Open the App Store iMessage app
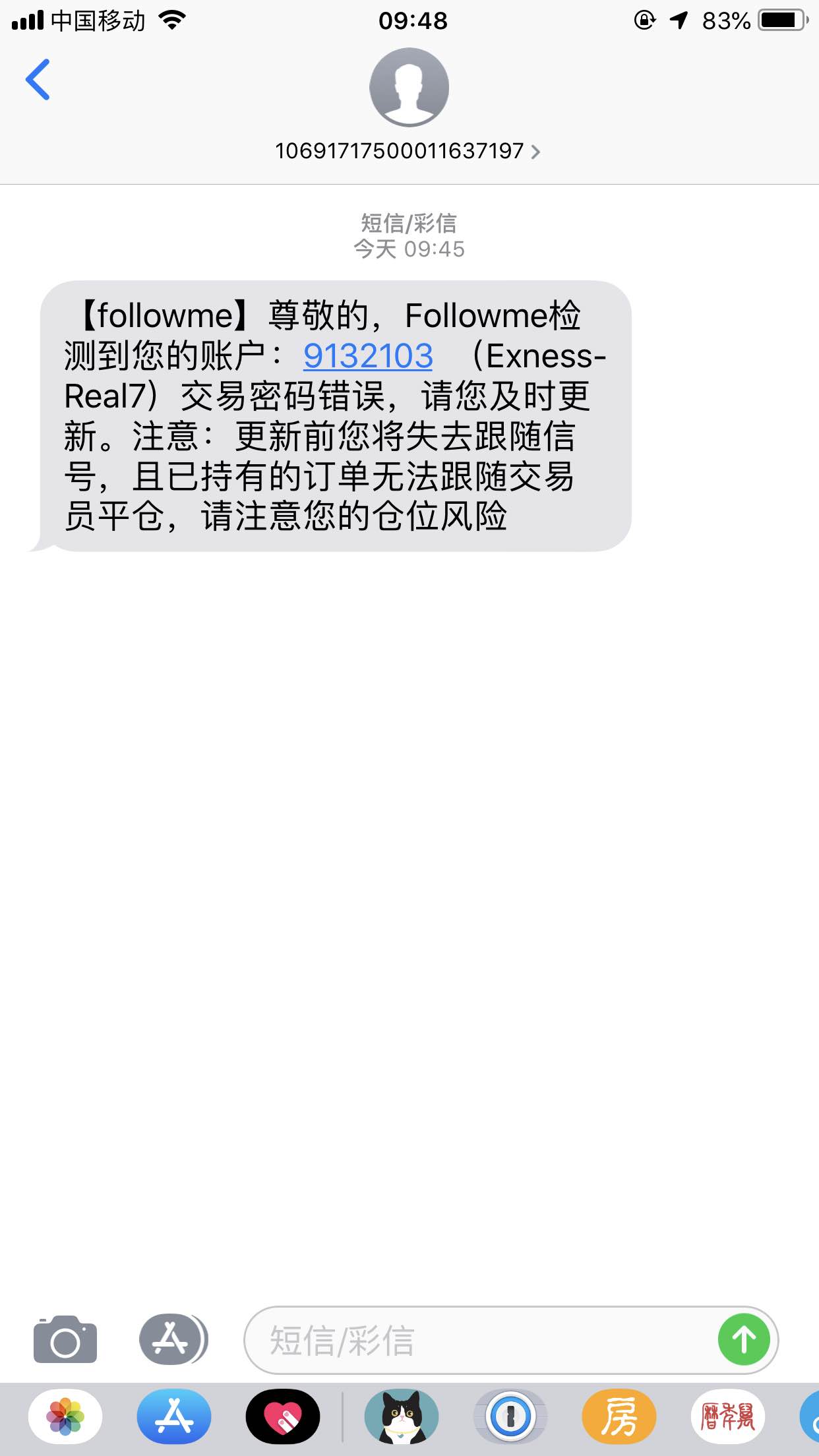Screen dimensions: 819x1456 [174, 1416]
